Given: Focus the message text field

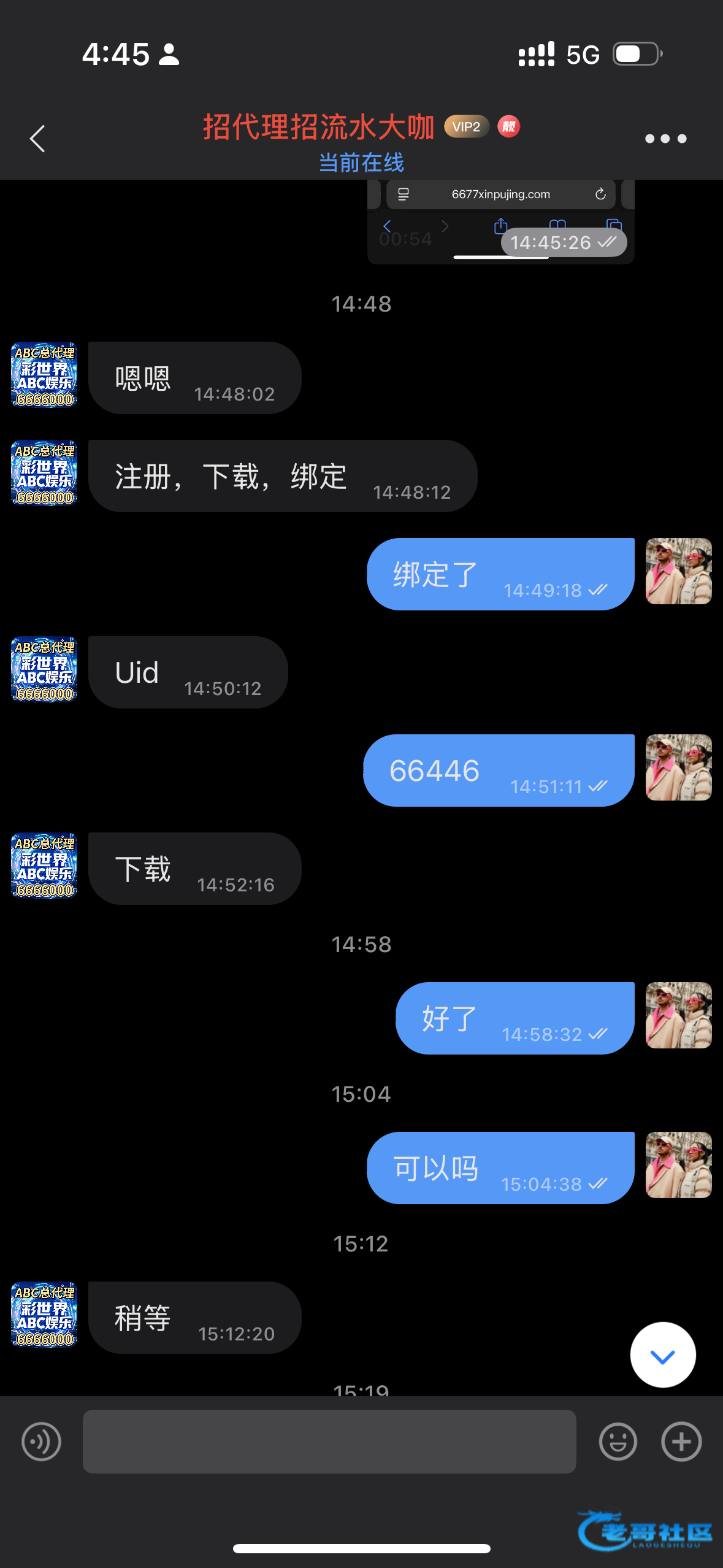Looking at the screenshot, I should (x=329, y=1442).
